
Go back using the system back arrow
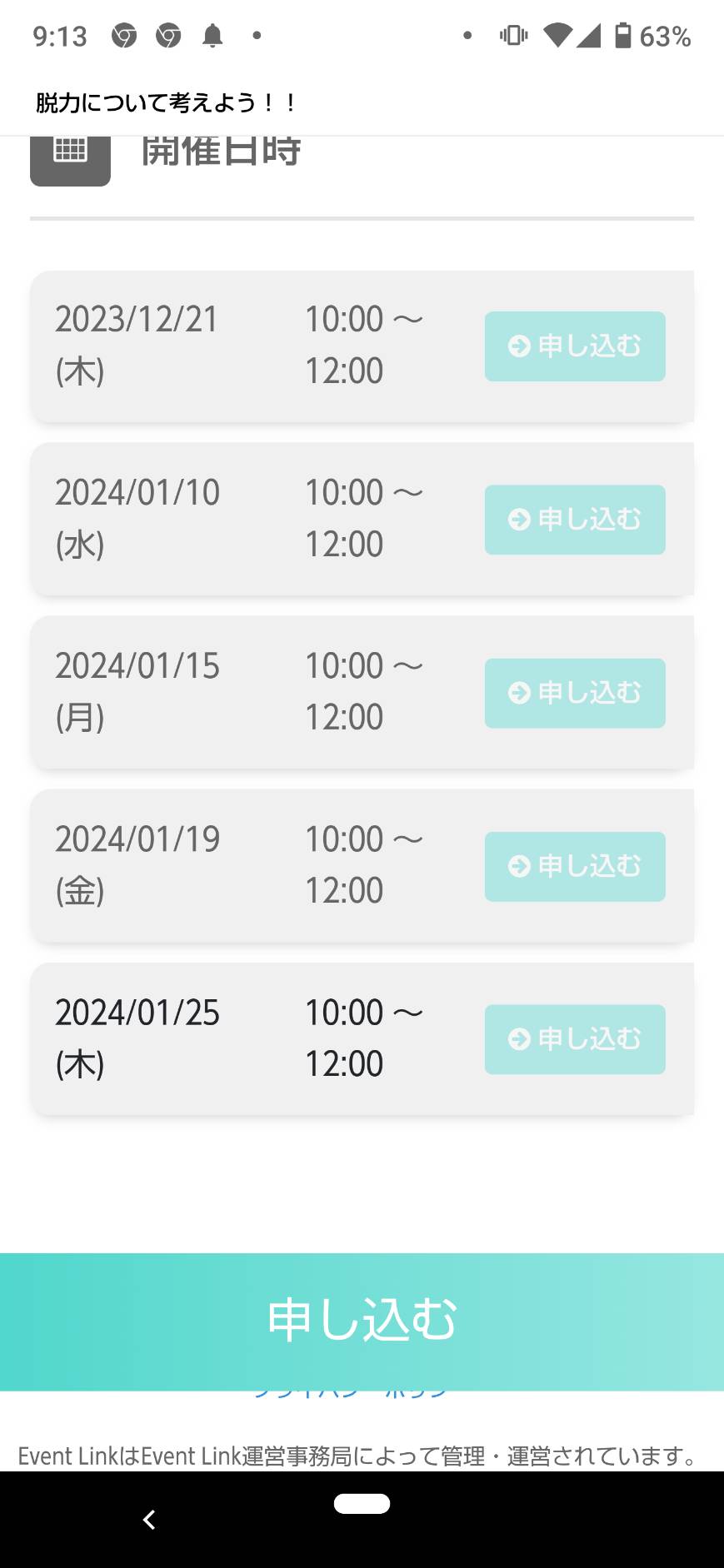[149, 1520]
